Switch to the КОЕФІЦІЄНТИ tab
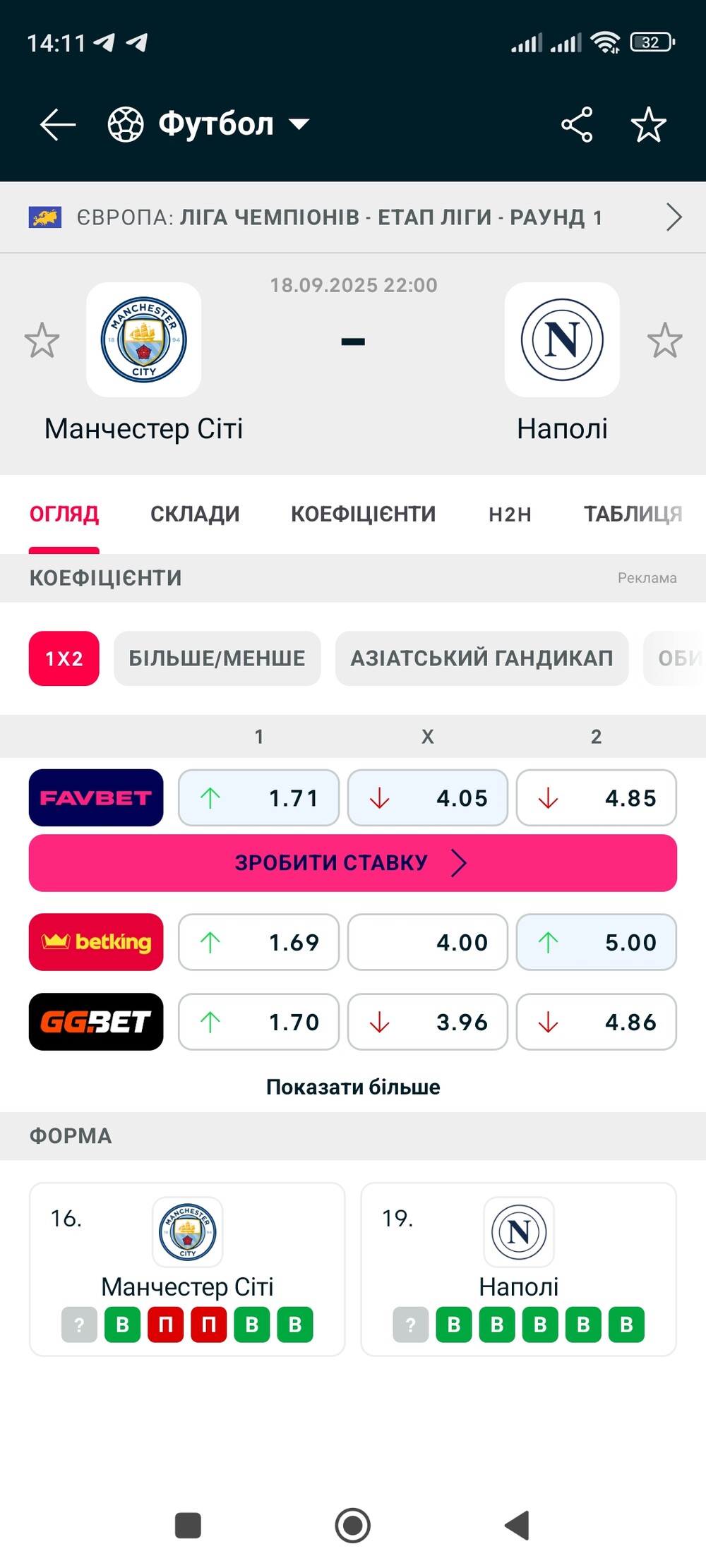The width and height of the screenshot is (706, 1568). 363,514
